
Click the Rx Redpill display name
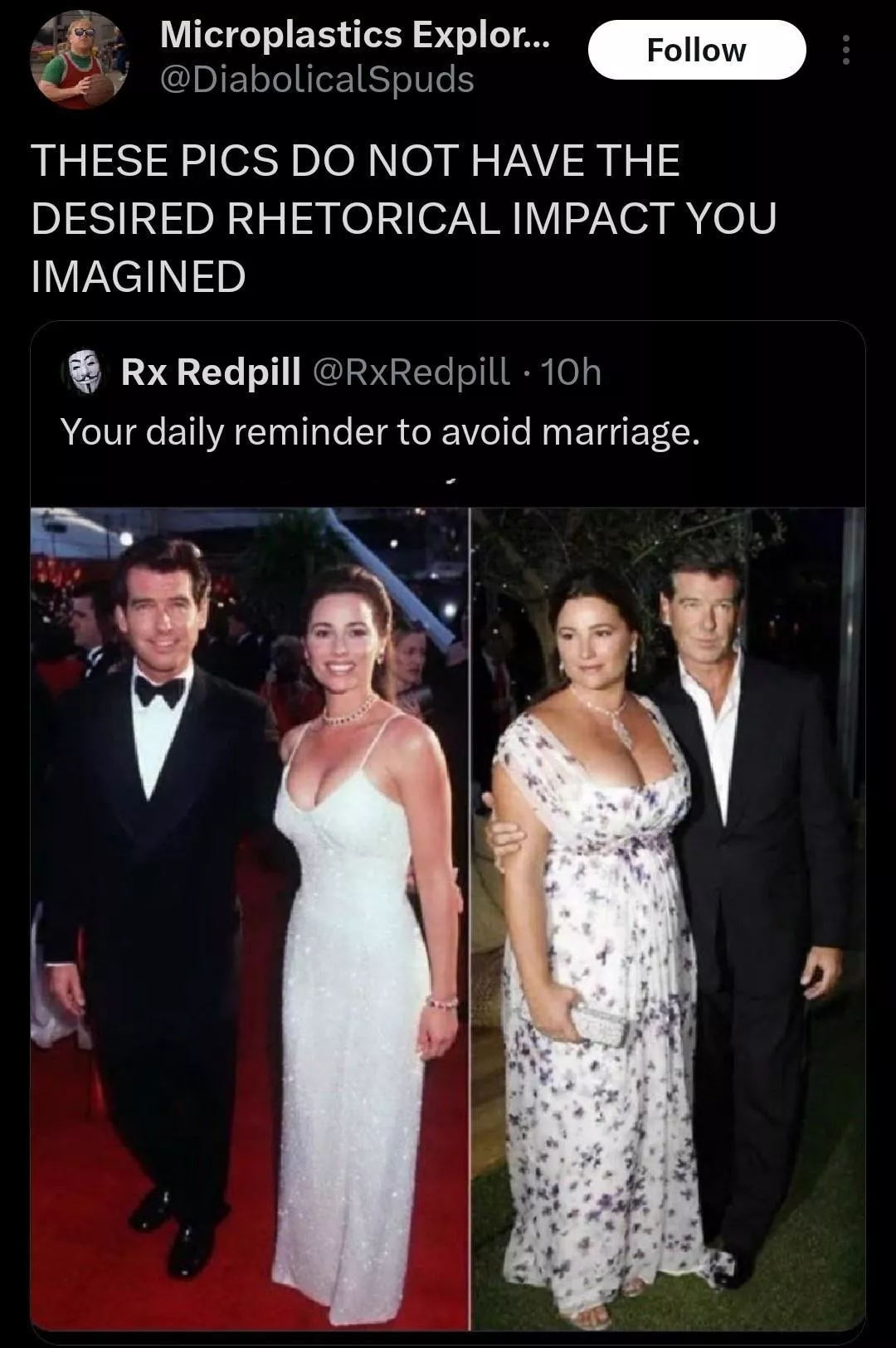coord(210,372)
